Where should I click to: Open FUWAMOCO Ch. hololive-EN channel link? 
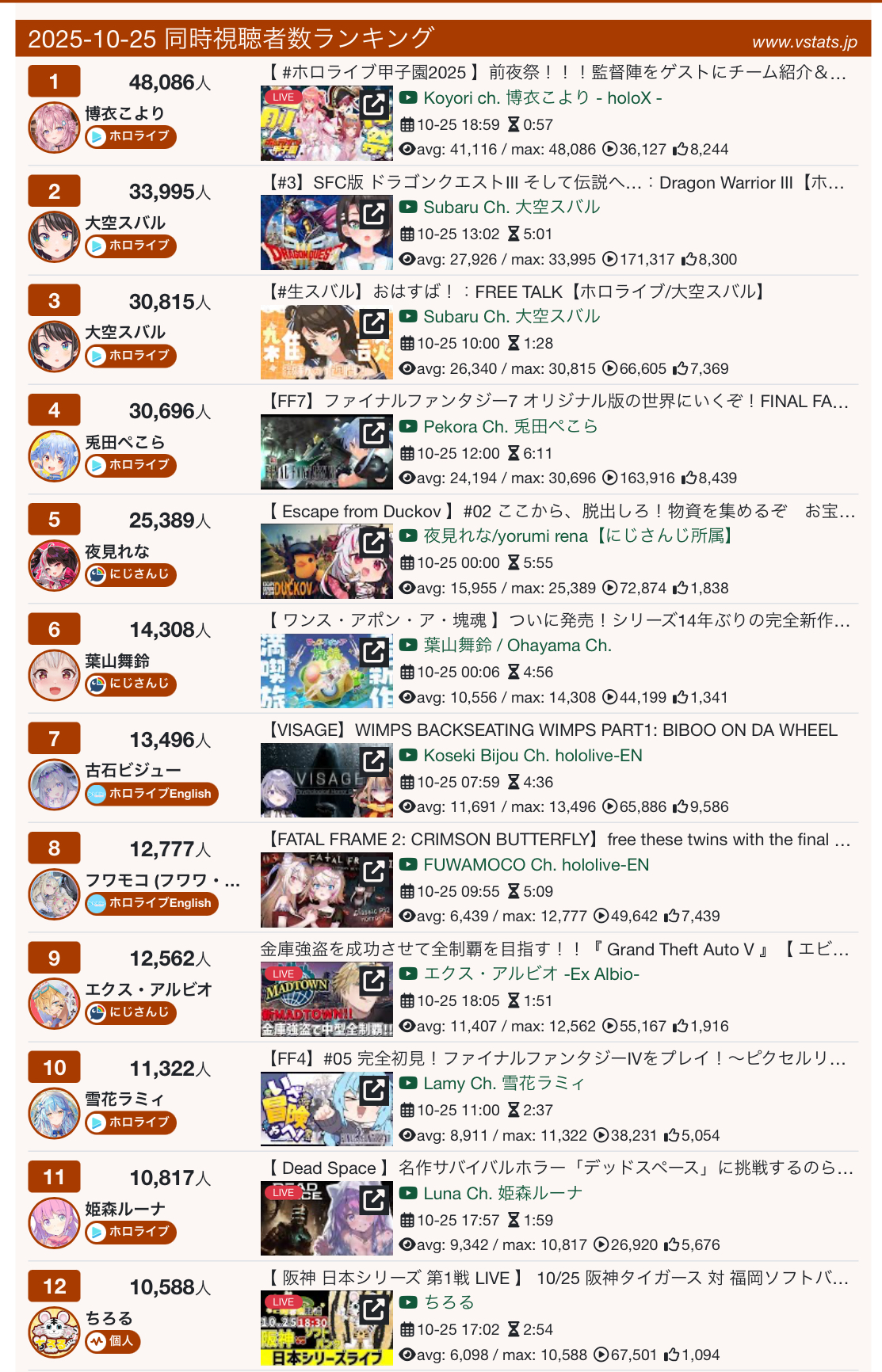point(536,865)
